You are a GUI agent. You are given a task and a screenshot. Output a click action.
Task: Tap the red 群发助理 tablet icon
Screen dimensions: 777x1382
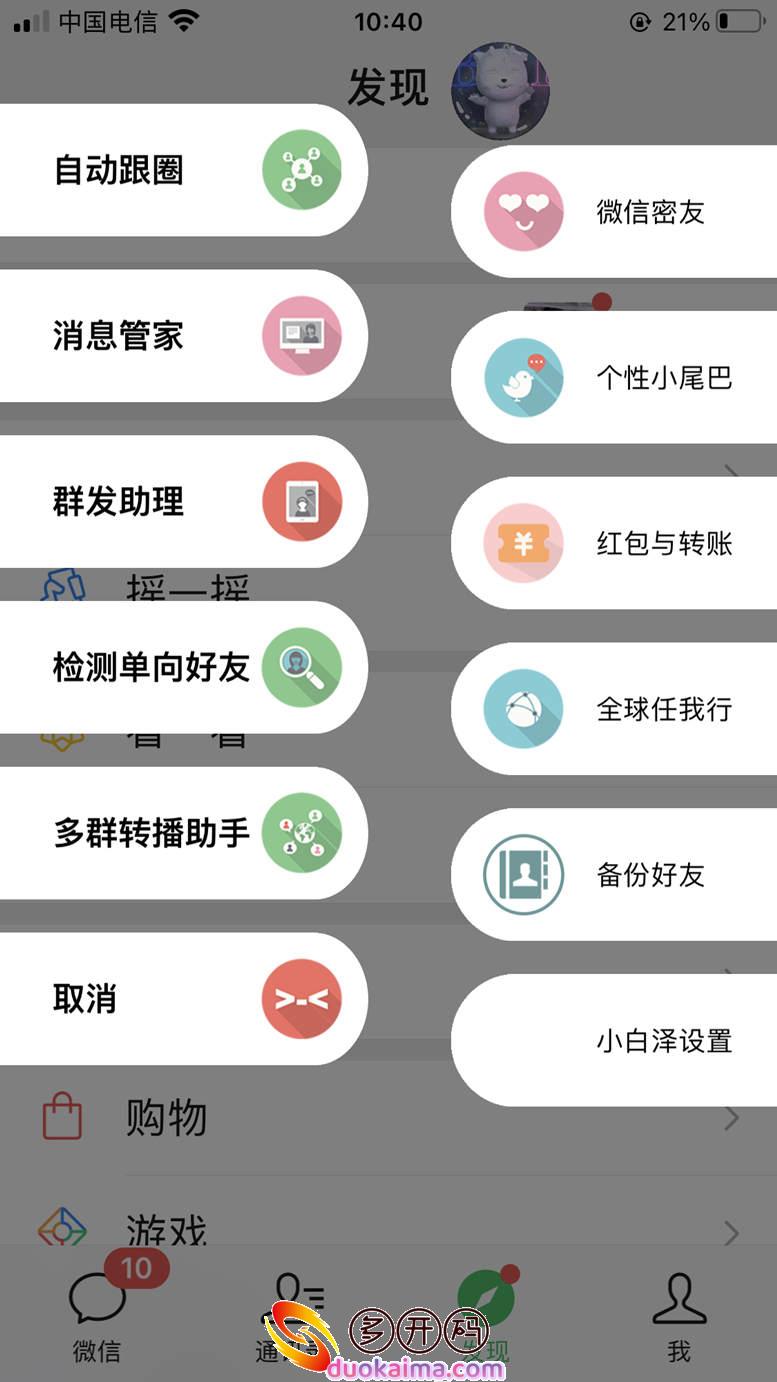(x=301, y=502)
